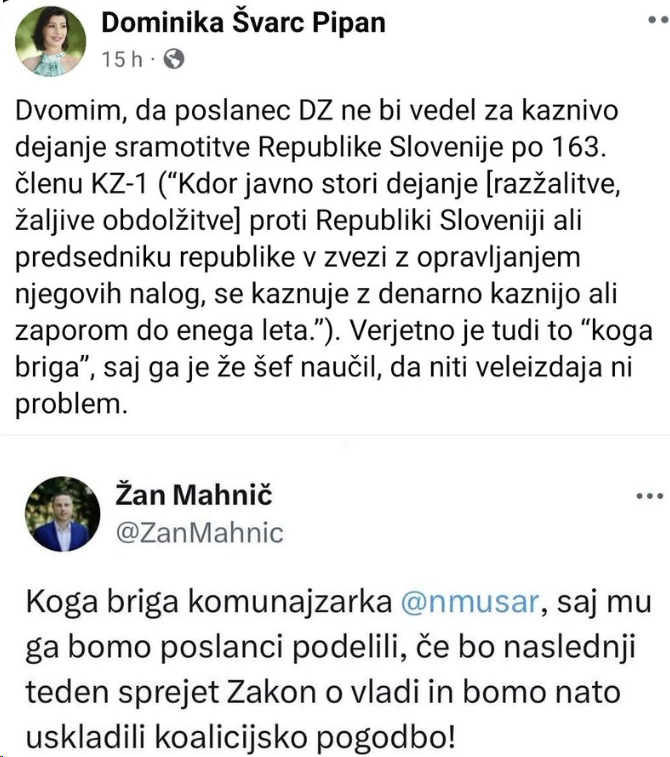Tap the name Dominika Švarc Pipan

click(245, 21)
